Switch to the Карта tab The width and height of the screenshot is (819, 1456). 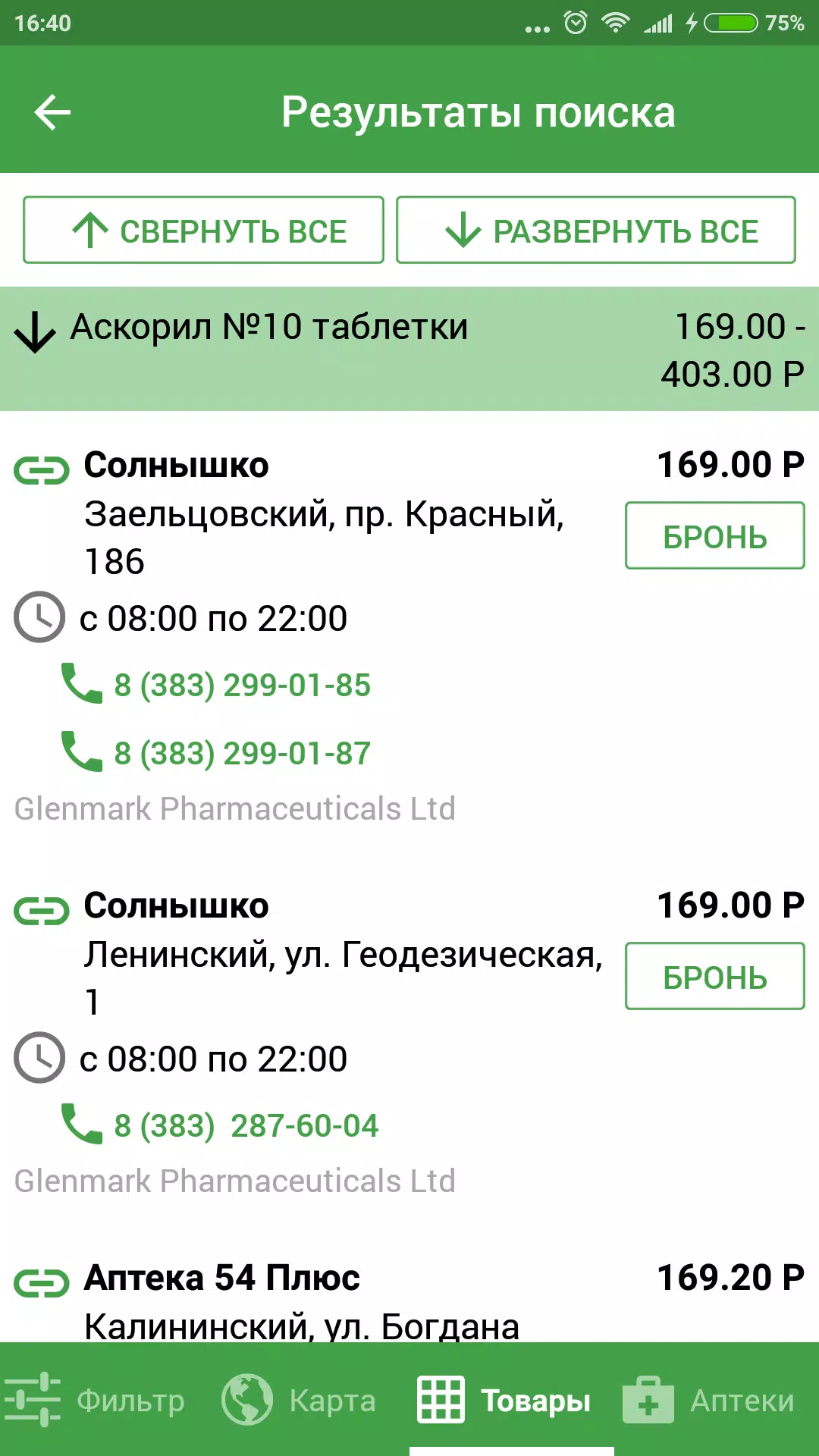coord(299,1401)
